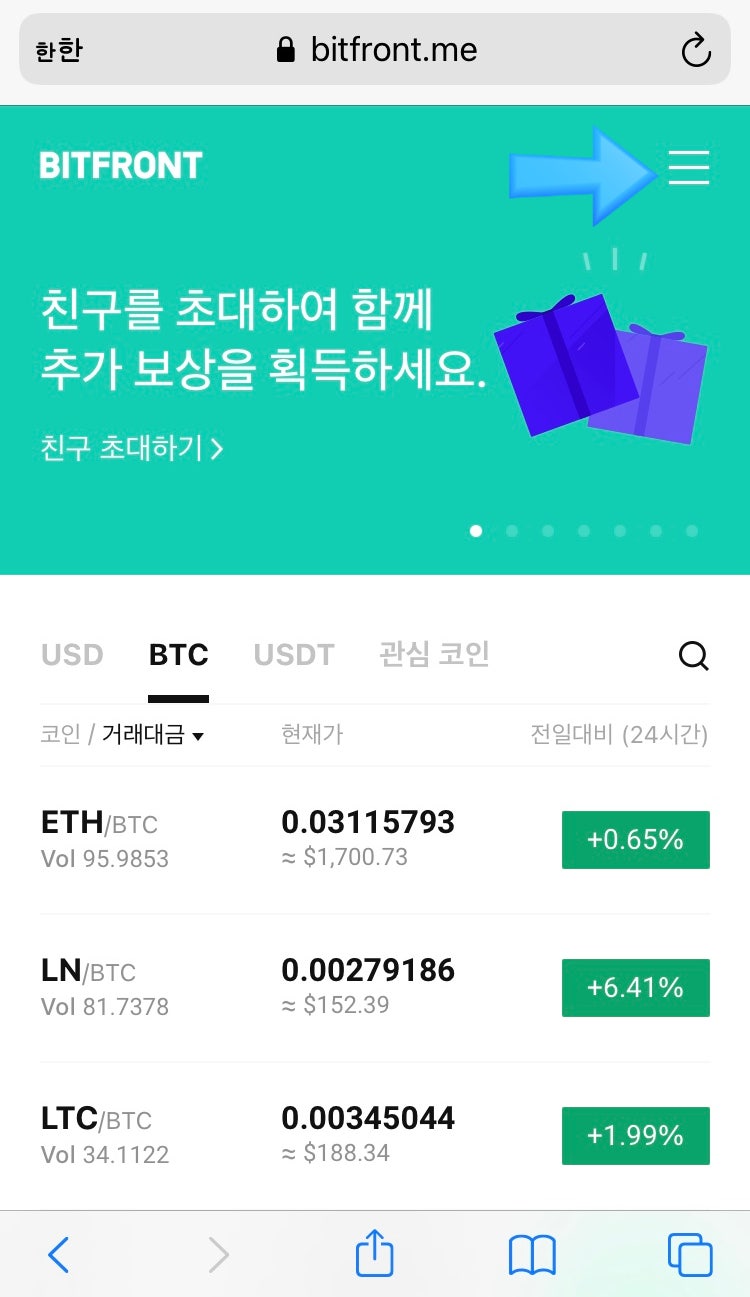Open the coin search
This screenshot has width=750, height=1297.
pyautogui.click(x=693, y=656)
